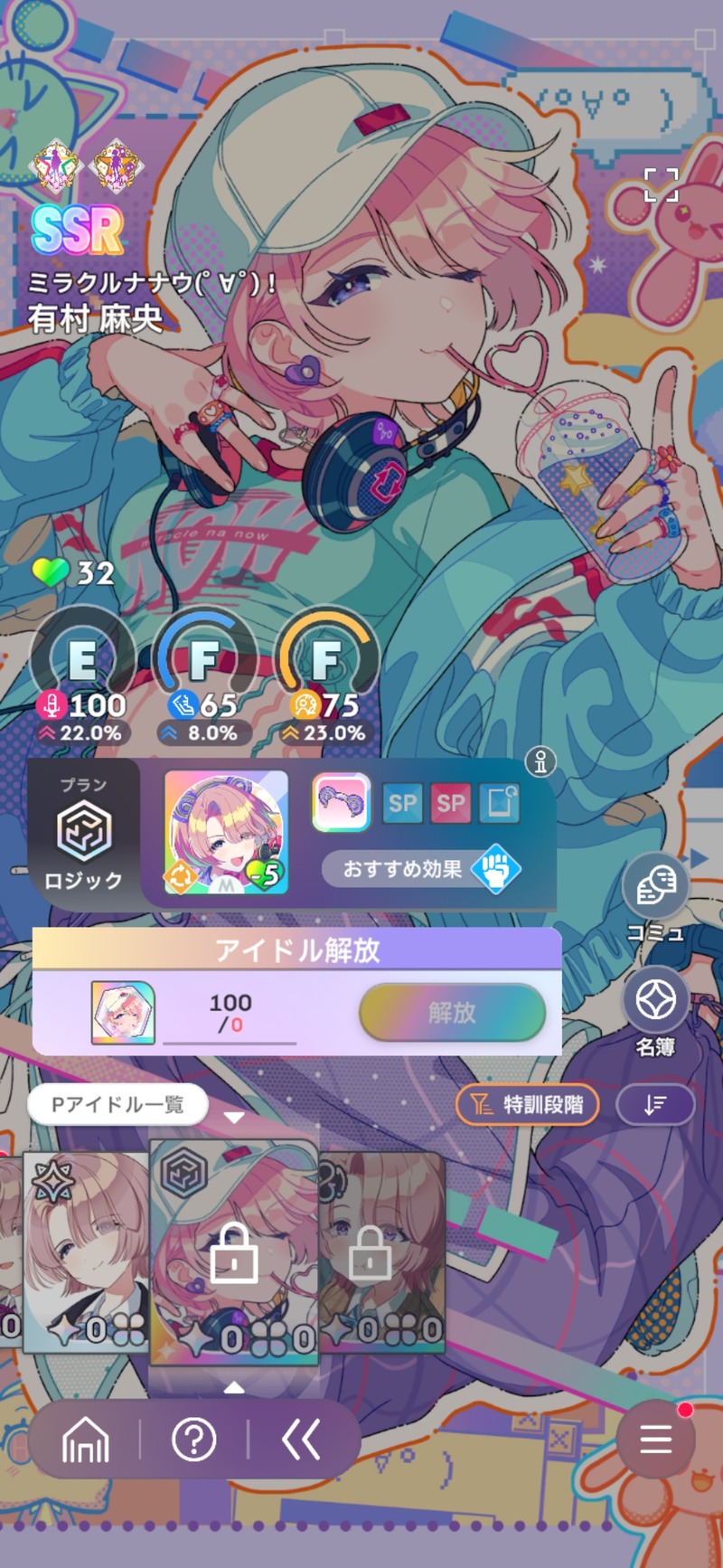723x1568 pixels.
Task: Filter by 特訓段階
Action: [528, 1104]
